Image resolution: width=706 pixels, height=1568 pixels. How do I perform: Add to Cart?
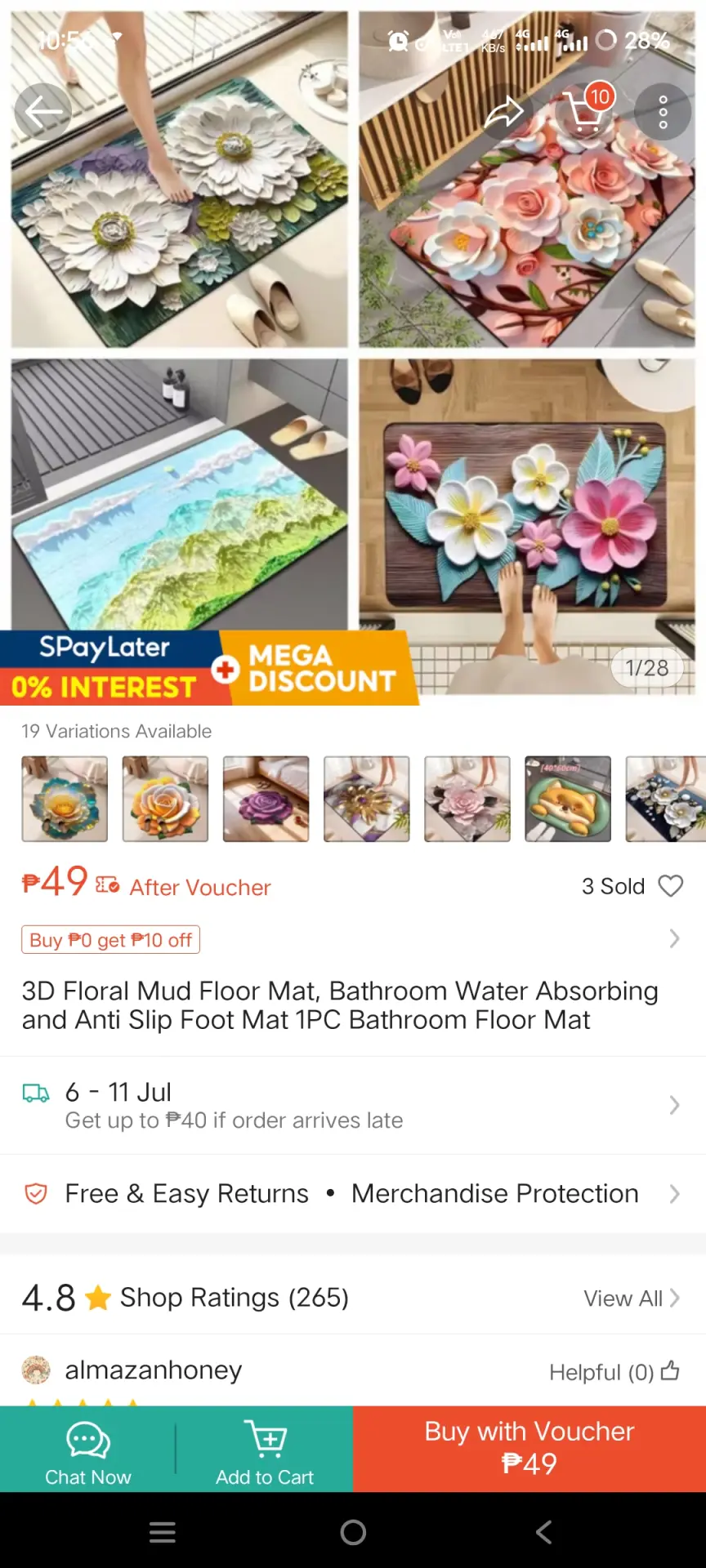click(x=265, y=1449)
